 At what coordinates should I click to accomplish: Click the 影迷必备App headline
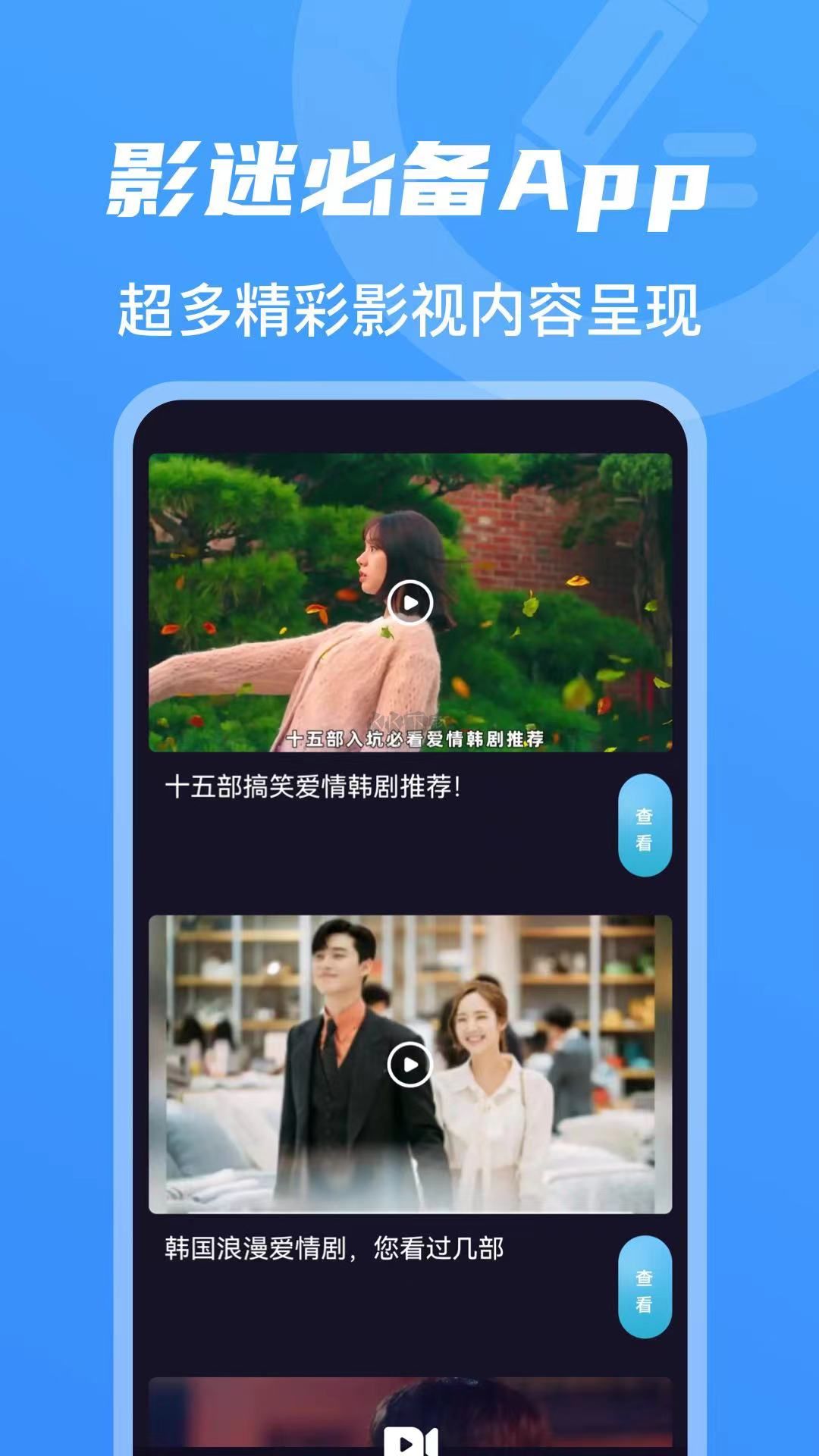[x=409, y=182]
